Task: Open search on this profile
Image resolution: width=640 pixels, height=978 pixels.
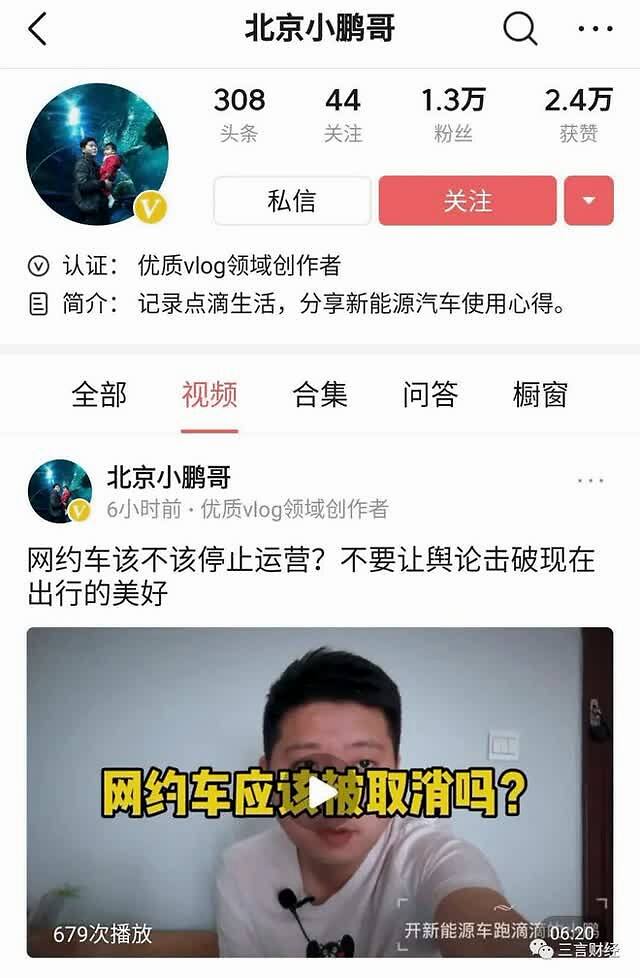Action: point(519,29)
